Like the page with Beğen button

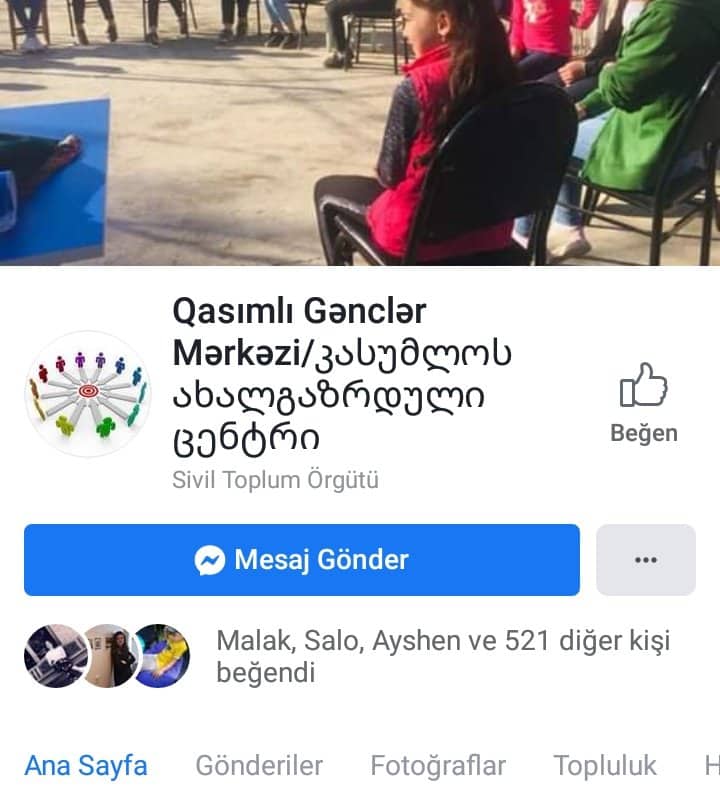(644, 402)
